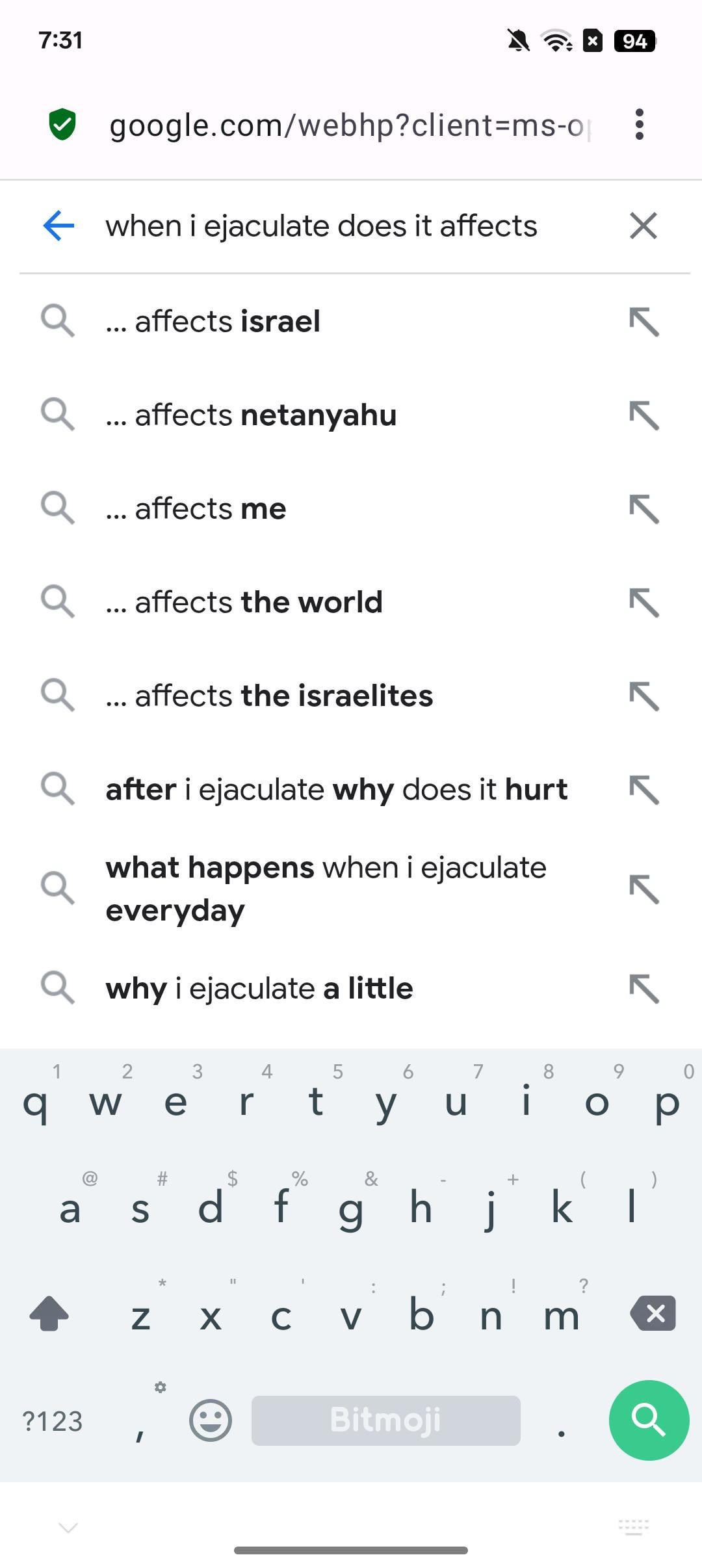Tap the URL address bar
This screenshot has width=702, height=1568.
tap(348, 125)
